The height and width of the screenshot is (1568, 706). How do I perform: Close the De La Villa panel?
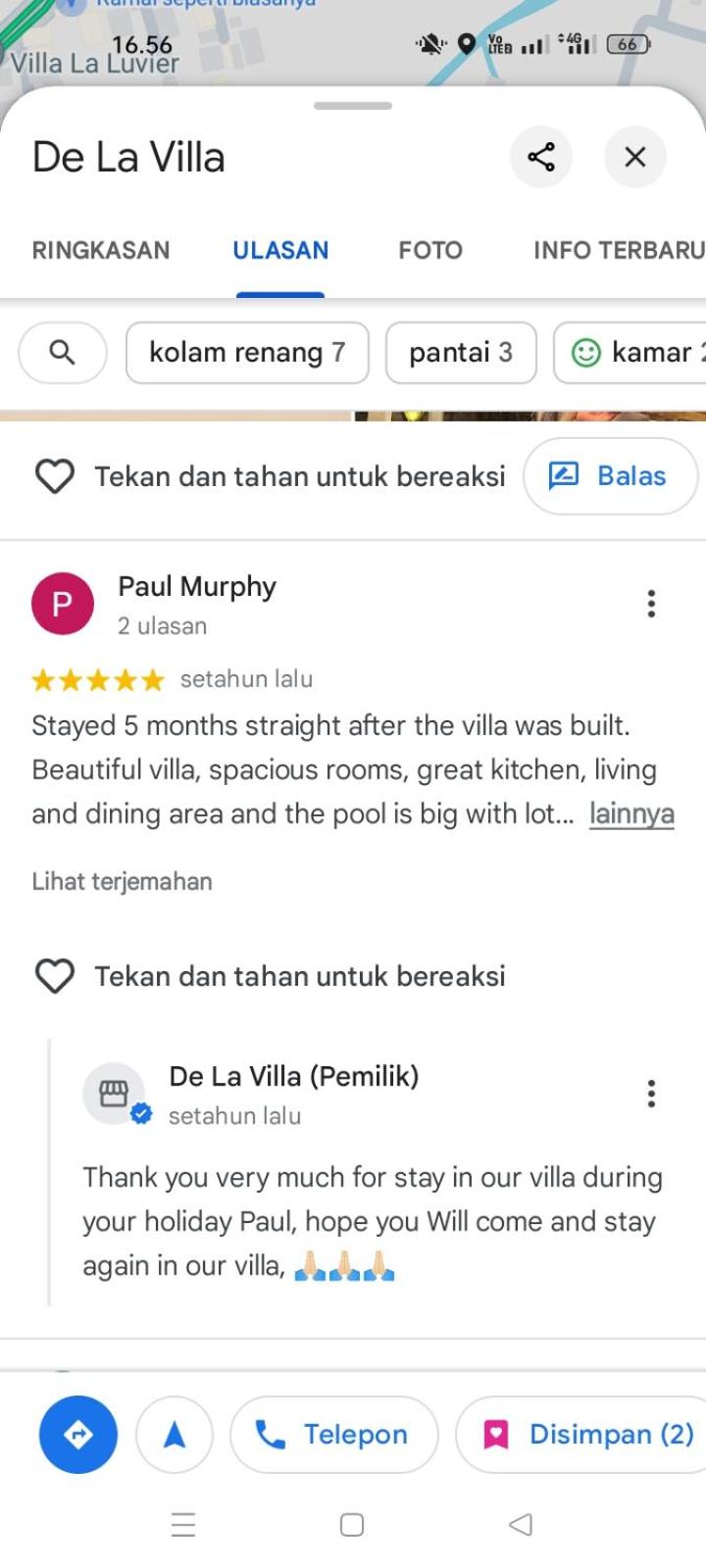[x=635, y=157]
